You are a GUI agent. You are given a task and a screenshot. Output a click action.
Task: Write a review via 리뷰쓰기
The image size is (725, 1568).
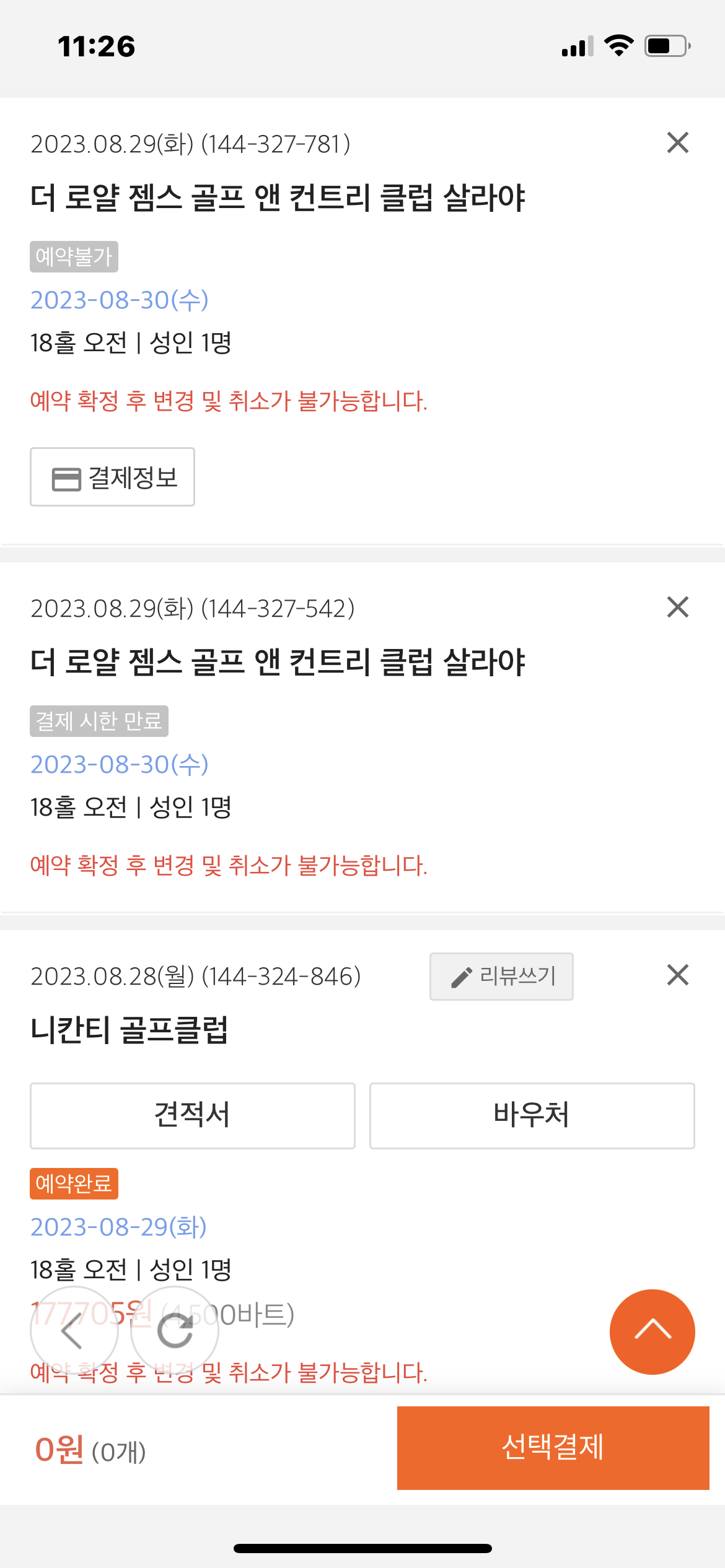coord(501,977)
